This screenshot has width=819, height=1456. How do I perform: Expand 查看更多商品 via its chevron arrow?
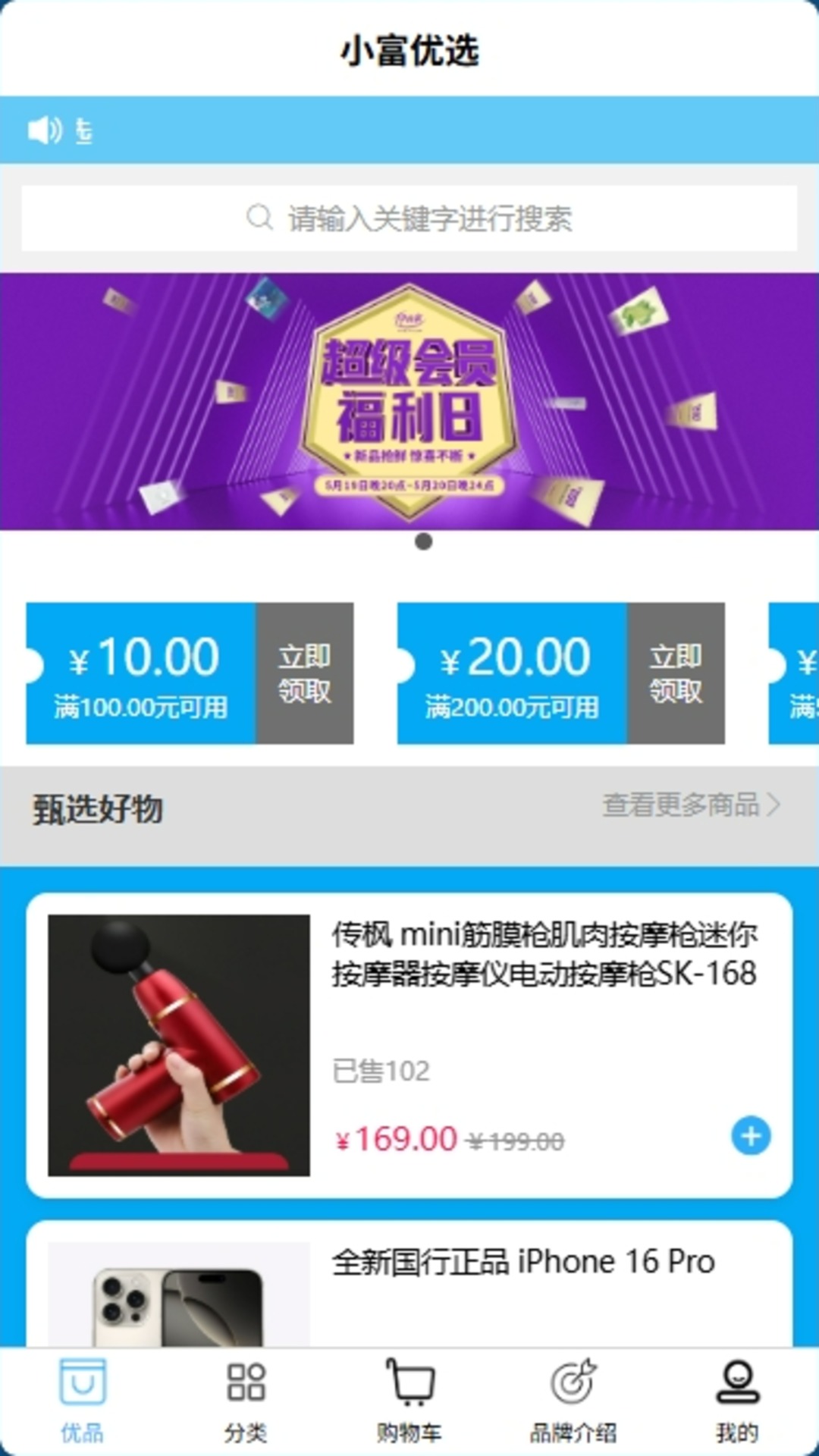click(775, 807)
